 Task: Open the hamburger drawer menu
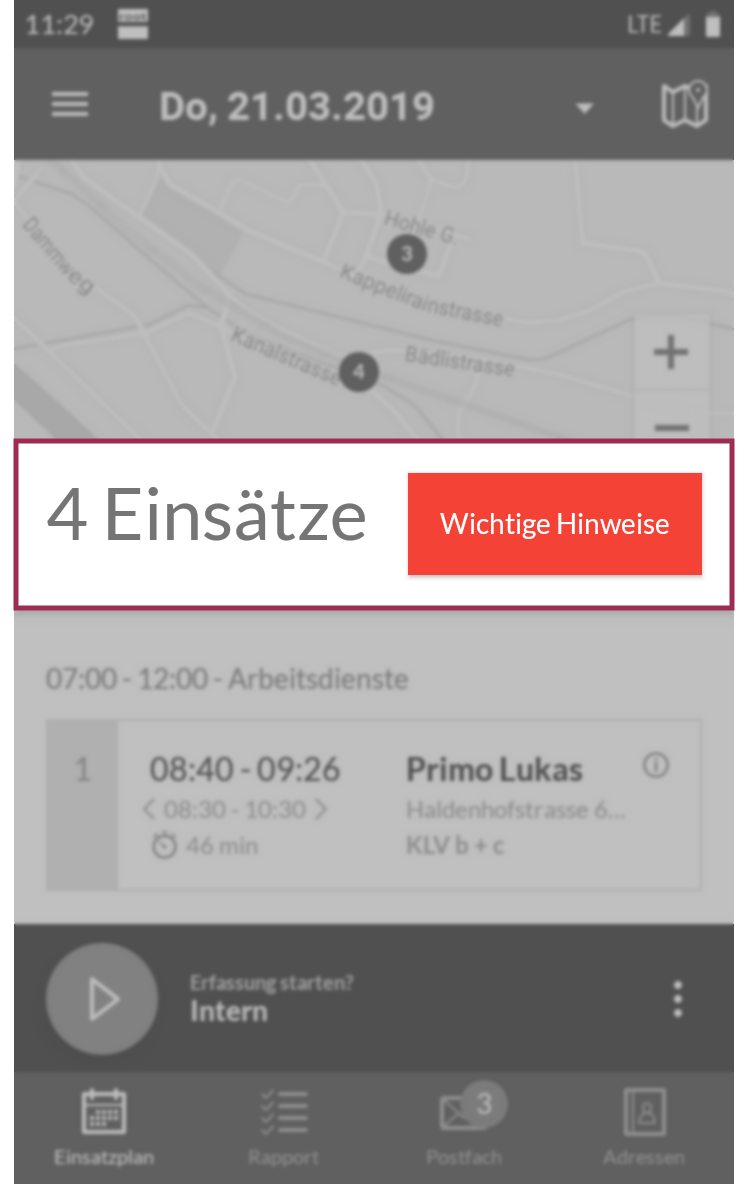[x=70, y=106]
